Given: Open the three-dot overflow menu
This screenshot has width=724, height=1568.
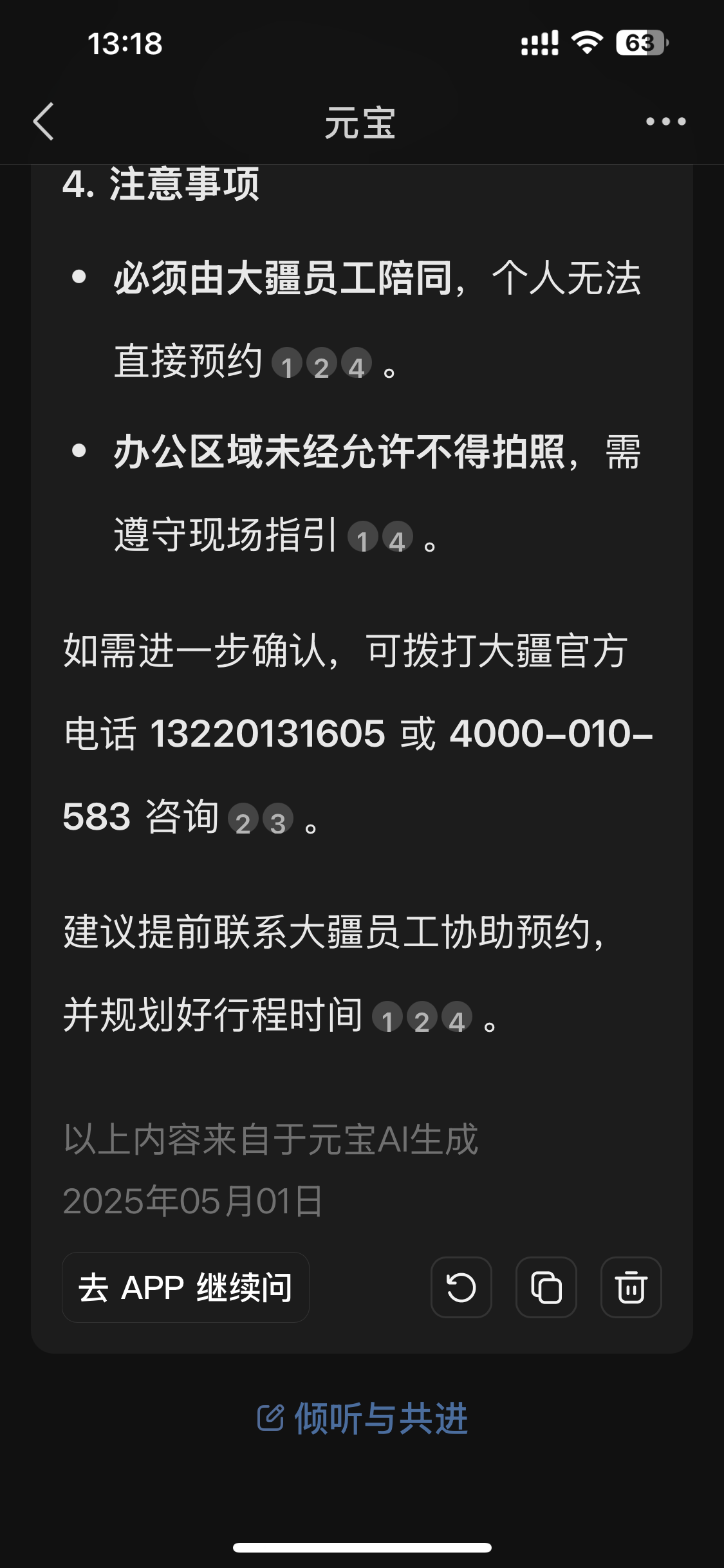Looking at the screenshot, I should (x=666, y=122).
